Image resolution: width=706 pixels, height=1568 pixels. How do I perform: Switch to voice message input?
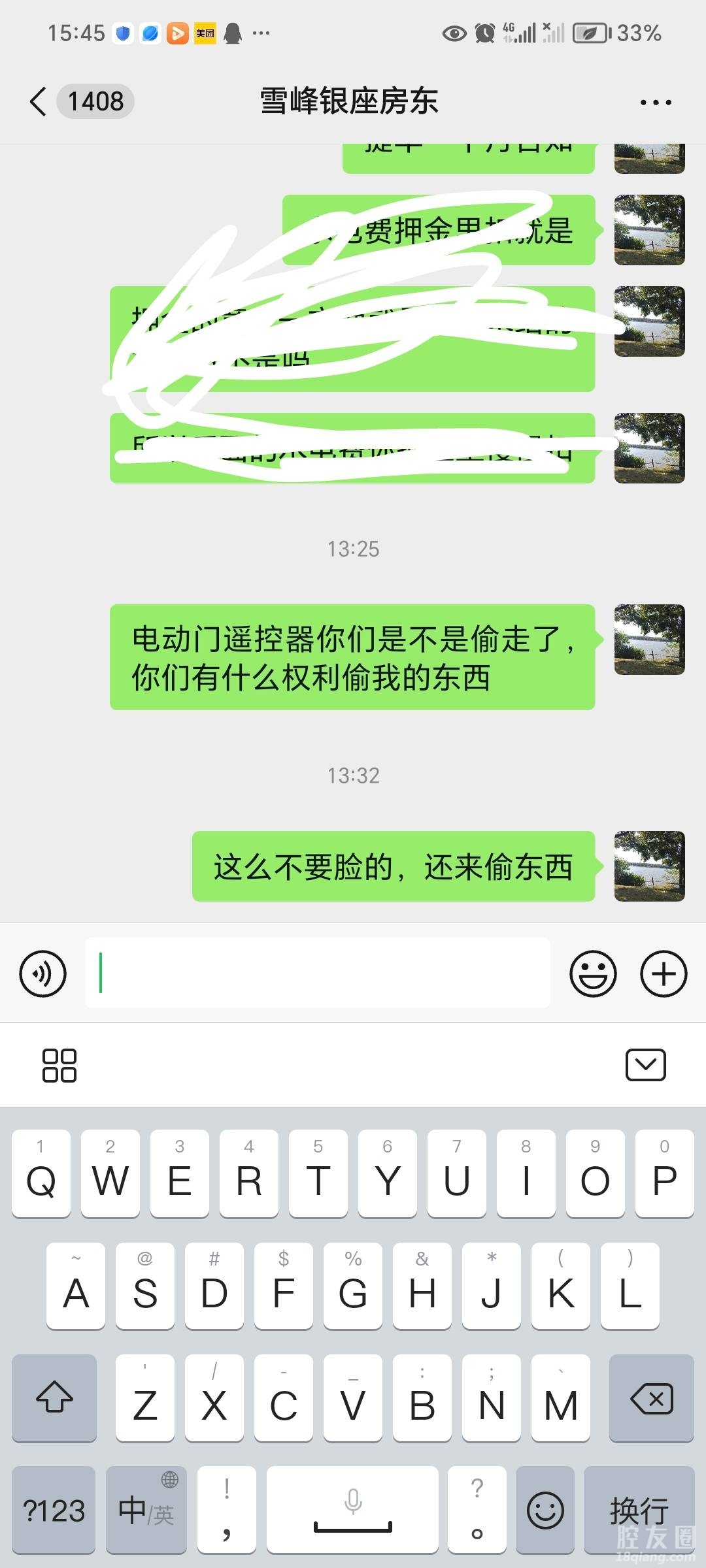point(43,973)
